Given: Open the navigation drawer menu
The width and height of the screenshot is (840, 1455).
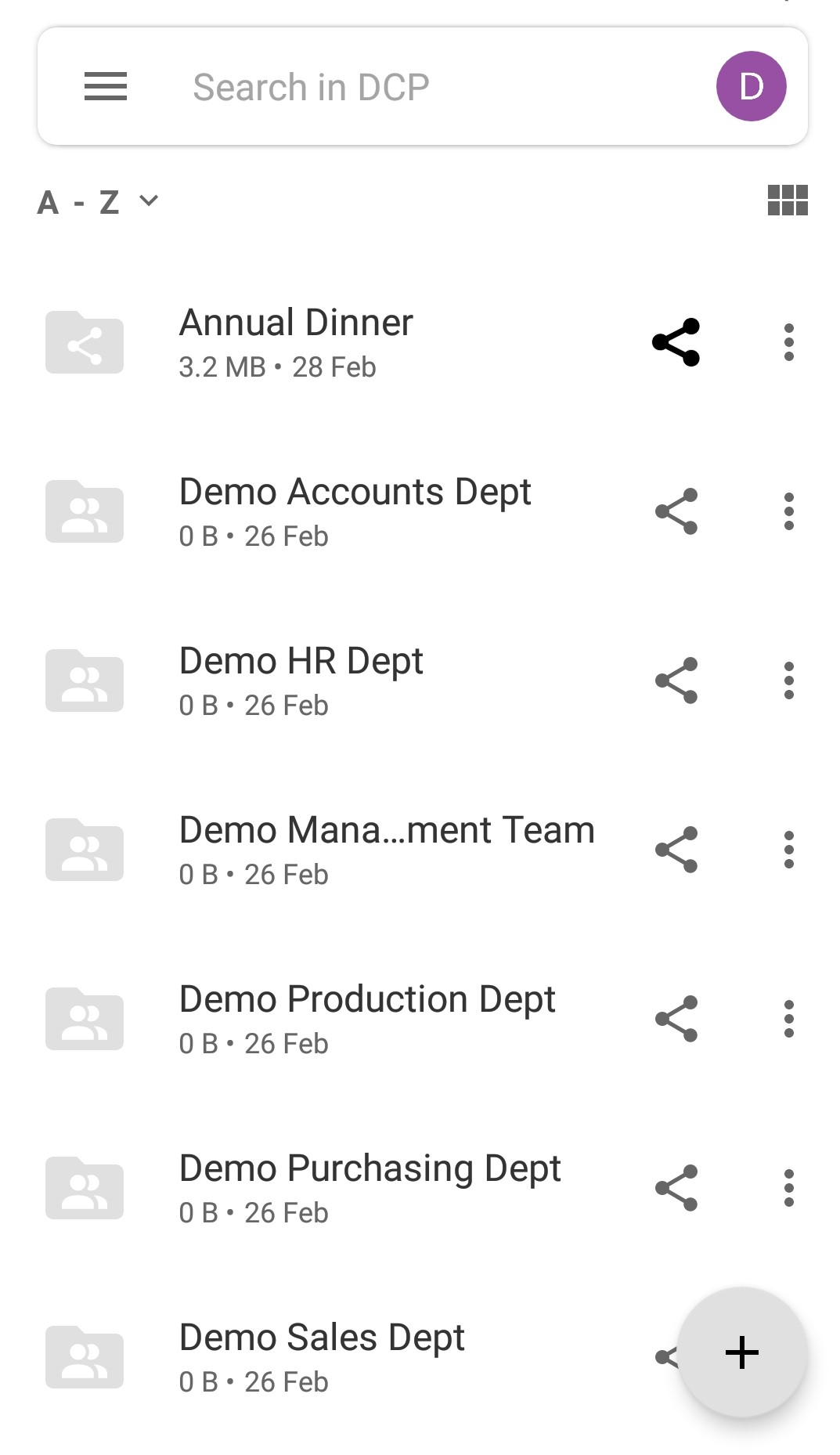Looking at the screenshot, I should (x=106, y=86).
